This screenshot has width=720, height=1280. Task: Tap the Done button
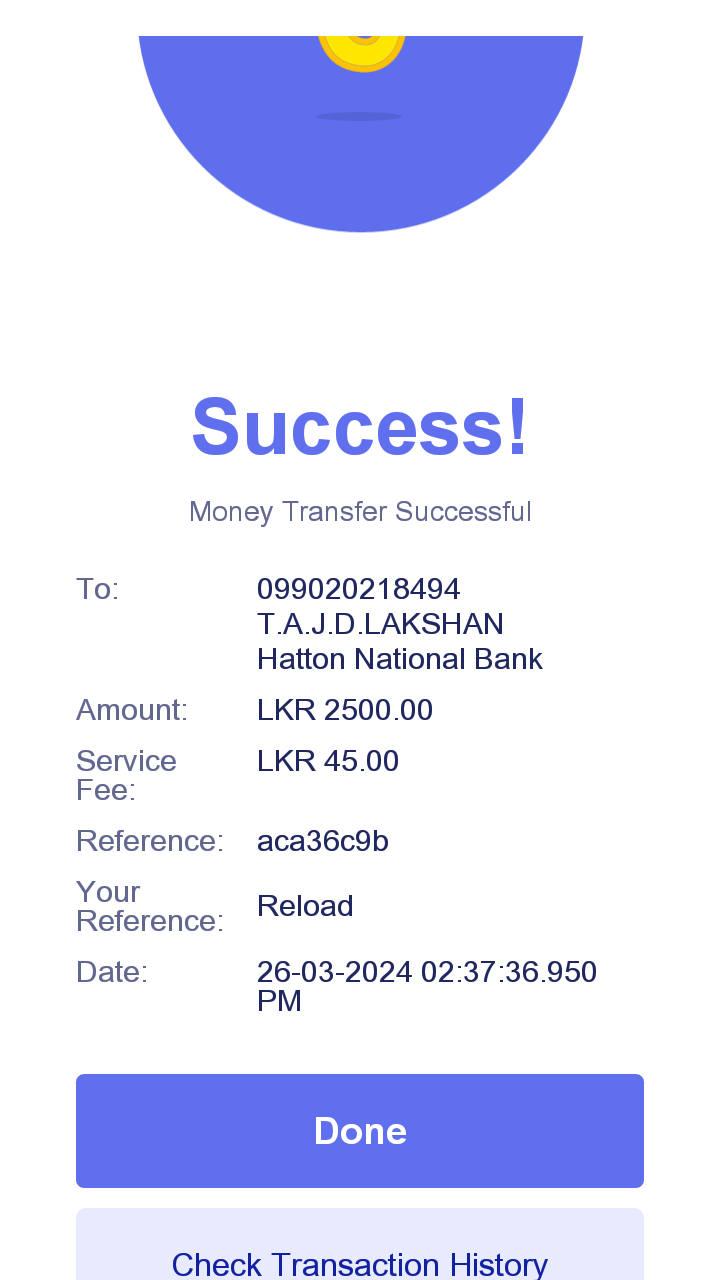pos(360,1131)
